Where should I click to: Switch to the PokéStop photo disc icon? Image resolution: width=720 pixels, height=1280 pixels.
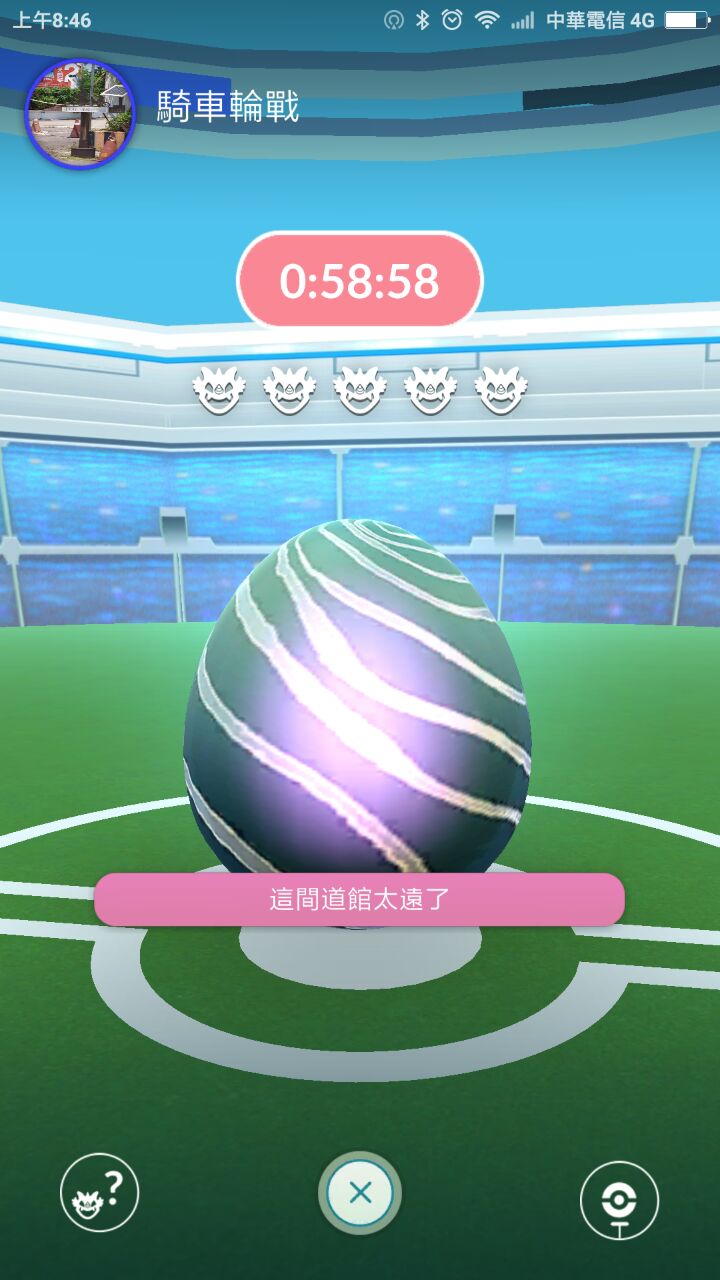619,1199
